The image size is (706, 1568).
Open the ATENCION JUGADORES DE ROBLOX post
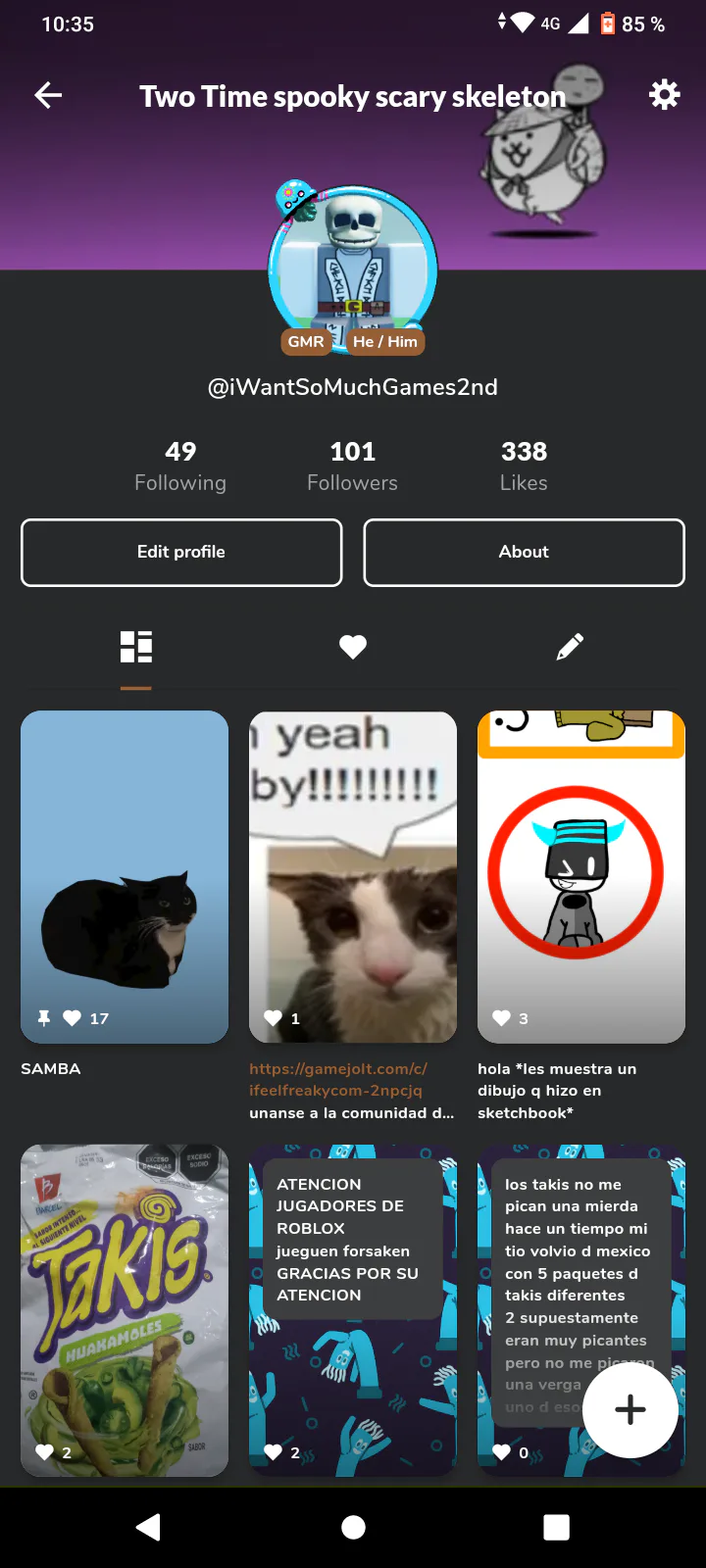[353, 1310]
